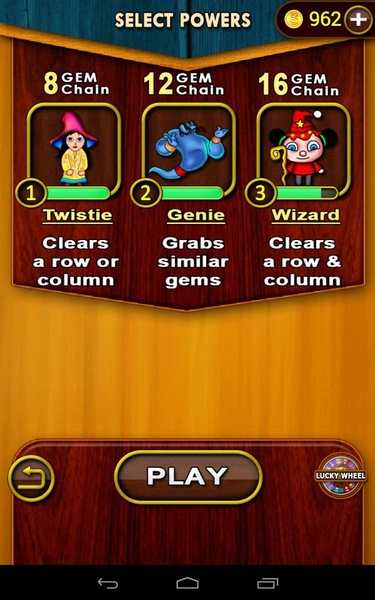Screen dimensions: 375x600
Task: Select the Twistie power card
Action: [74, 150]
